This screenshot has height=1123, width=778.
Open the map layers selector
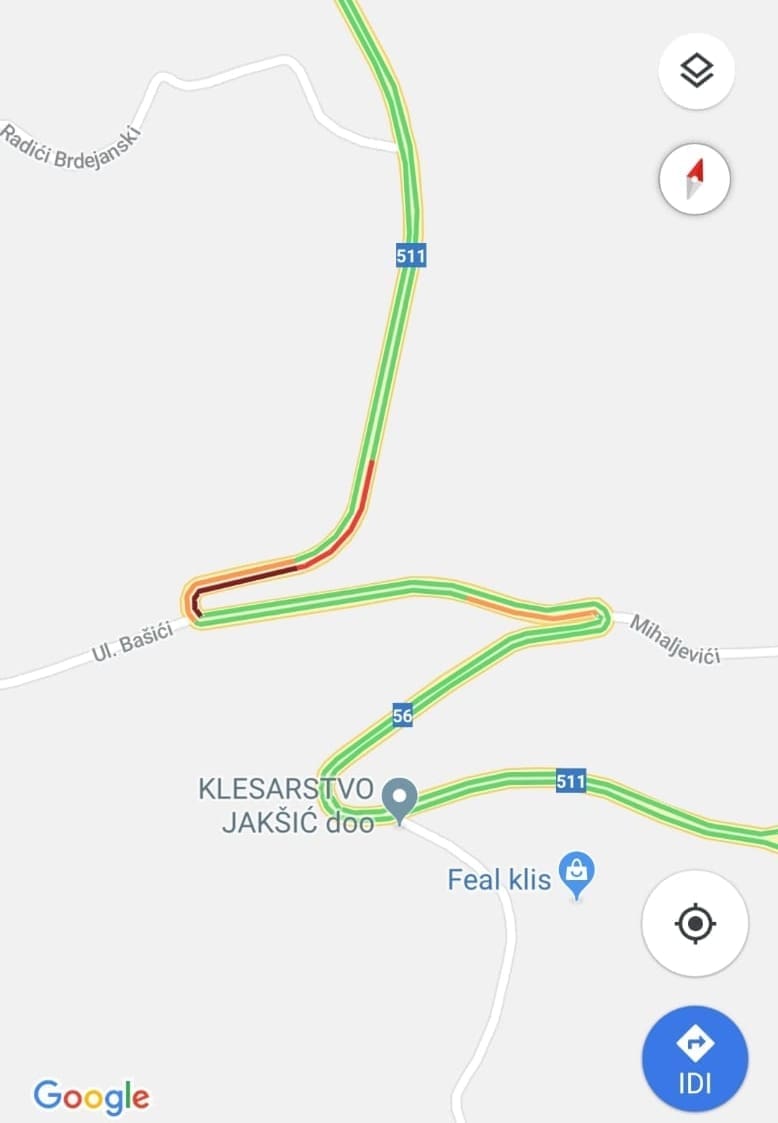pyautogui.click(x=696, y=71)
